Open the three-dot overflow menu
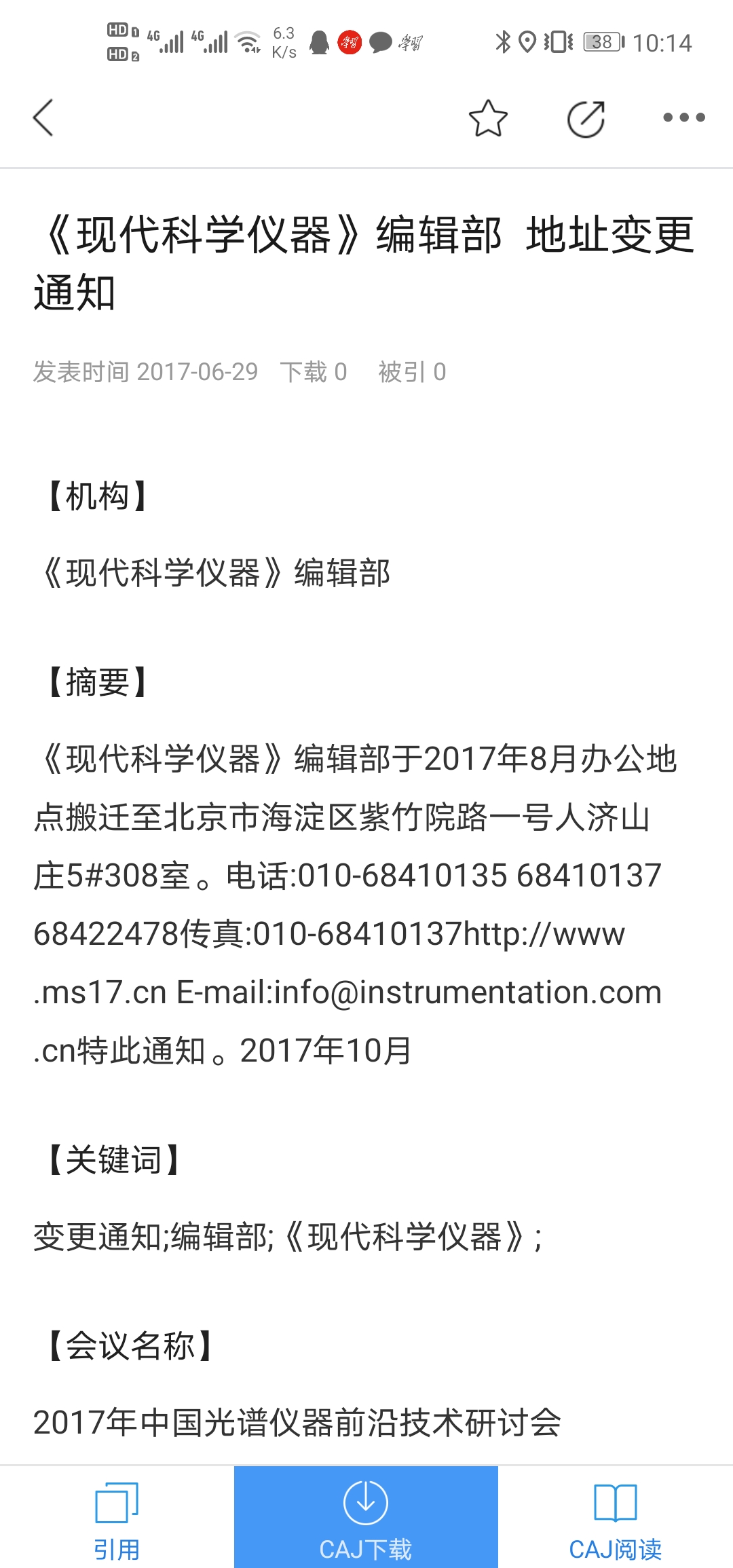The image size is (733, 1568). tap(683, 118)
